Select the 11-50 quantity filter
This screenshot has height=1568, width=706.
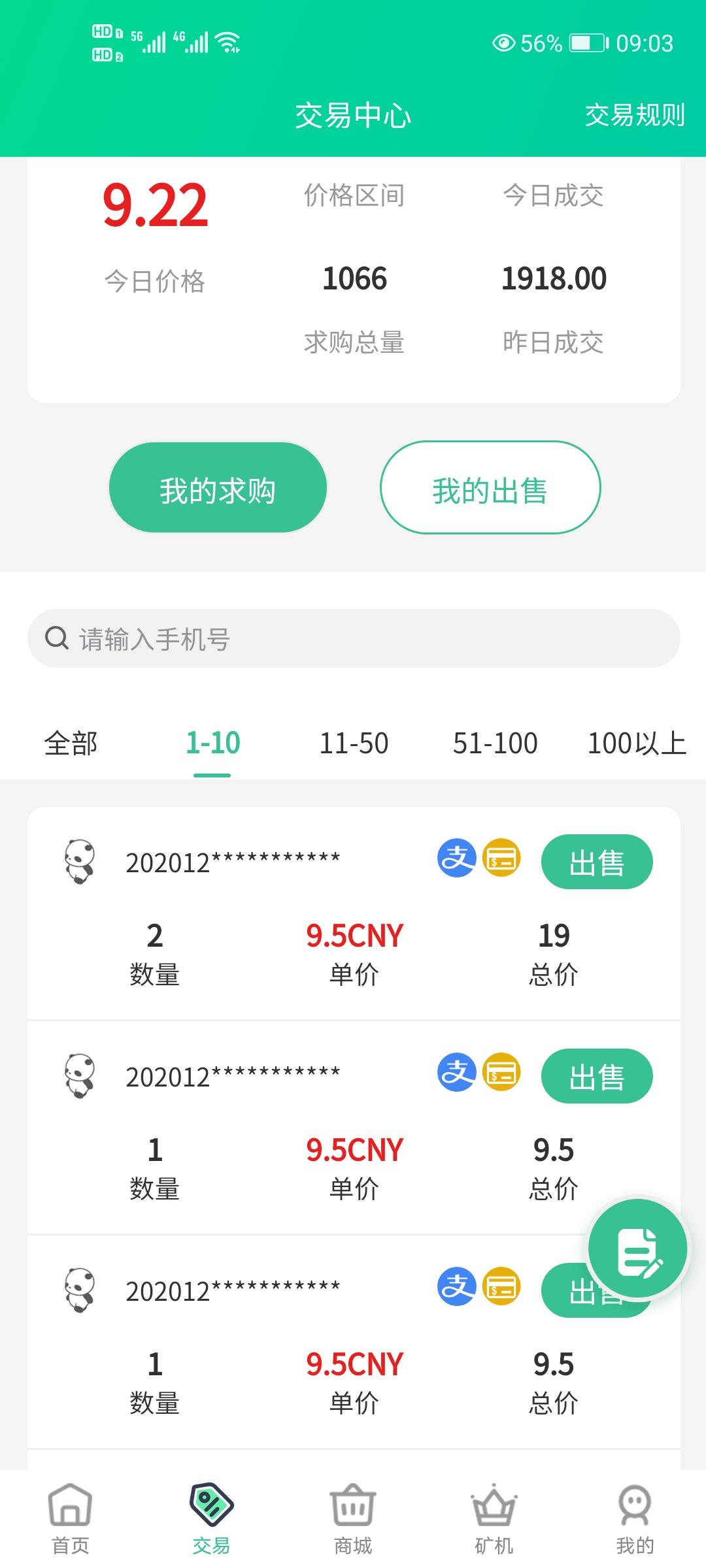(353, 743)
